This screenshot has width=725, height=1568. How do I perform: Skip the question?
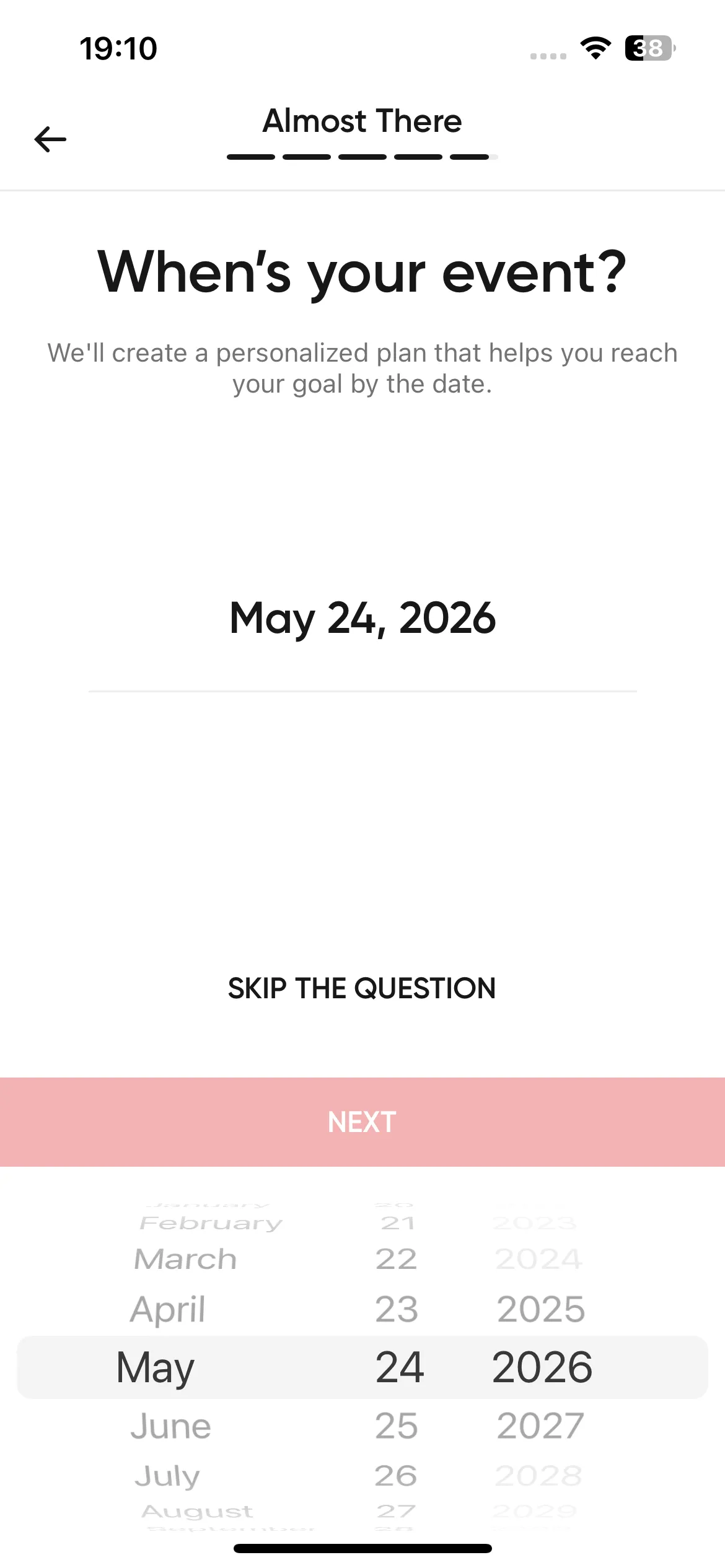pos(362,988)
